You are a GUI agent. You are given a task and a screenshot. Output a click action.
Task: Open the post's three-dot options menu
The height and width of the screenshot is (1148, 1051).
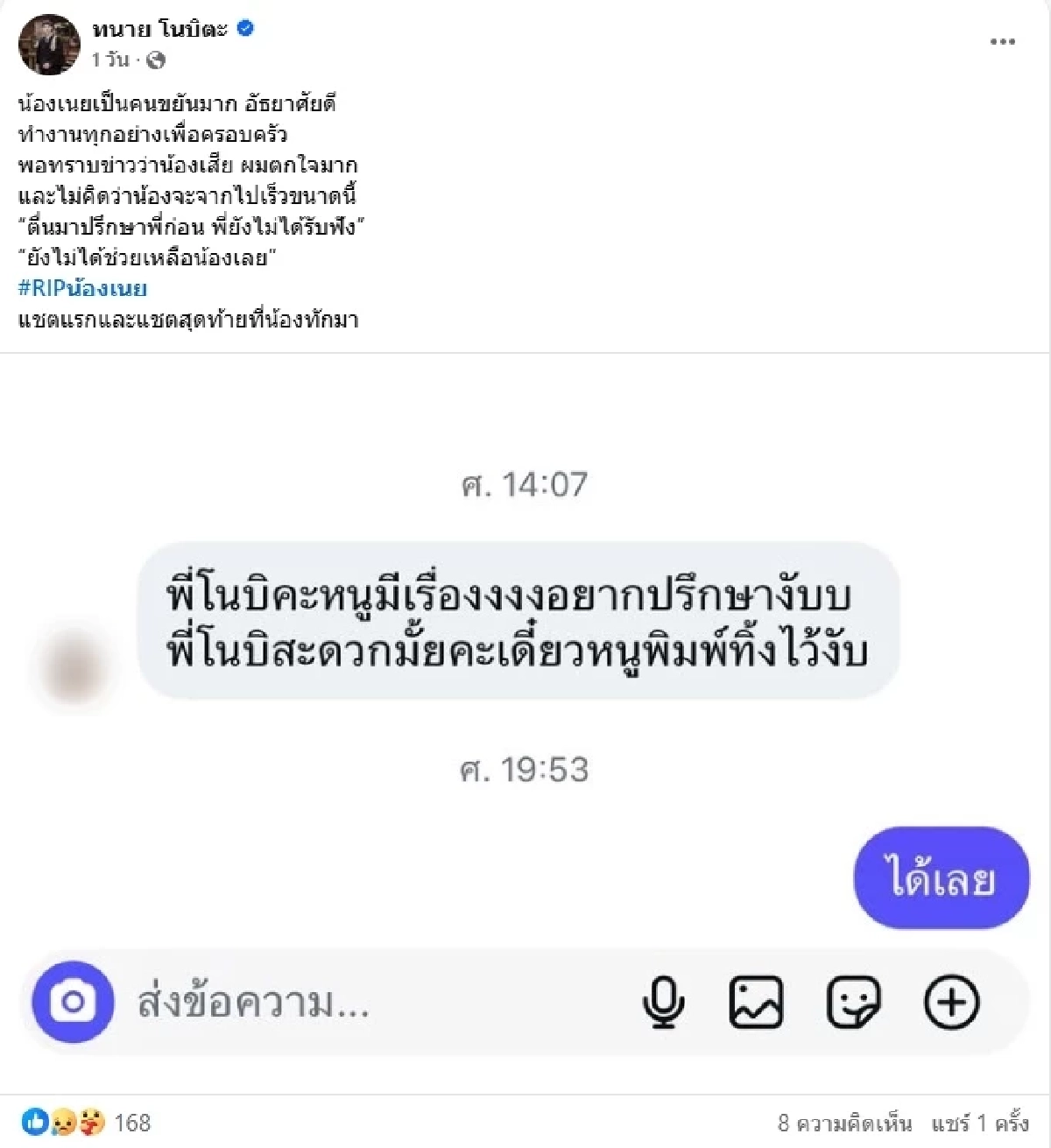[x=1002, y=42]
